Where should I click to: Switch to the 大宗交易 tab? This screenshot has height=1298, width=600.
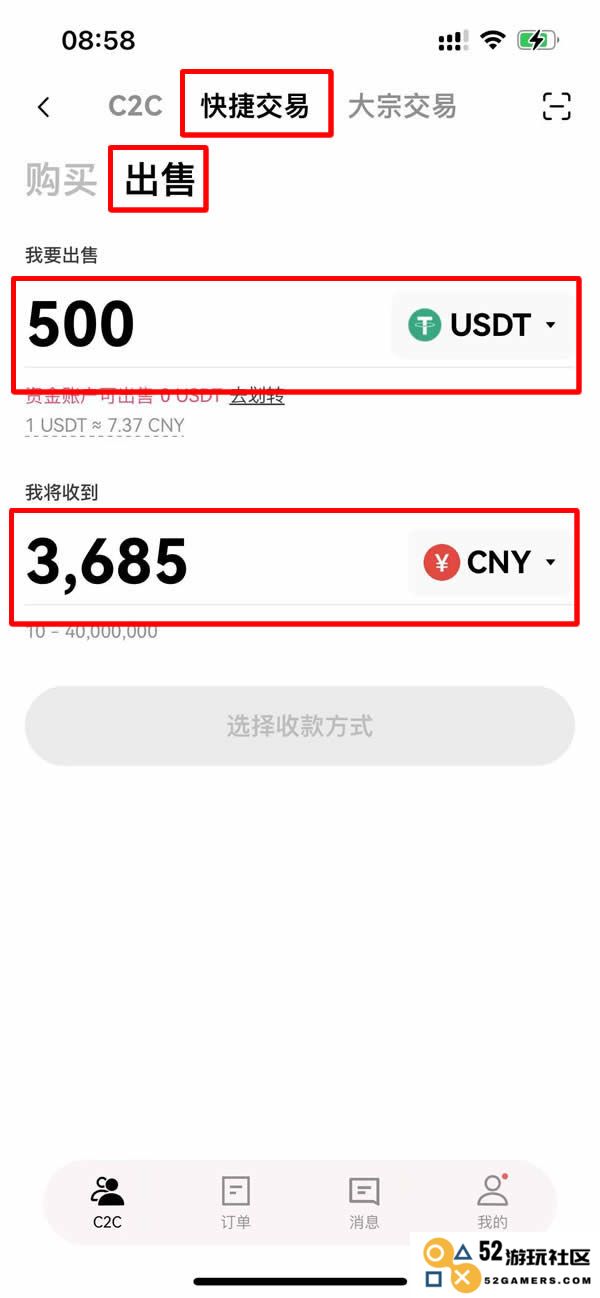[401, 106]
